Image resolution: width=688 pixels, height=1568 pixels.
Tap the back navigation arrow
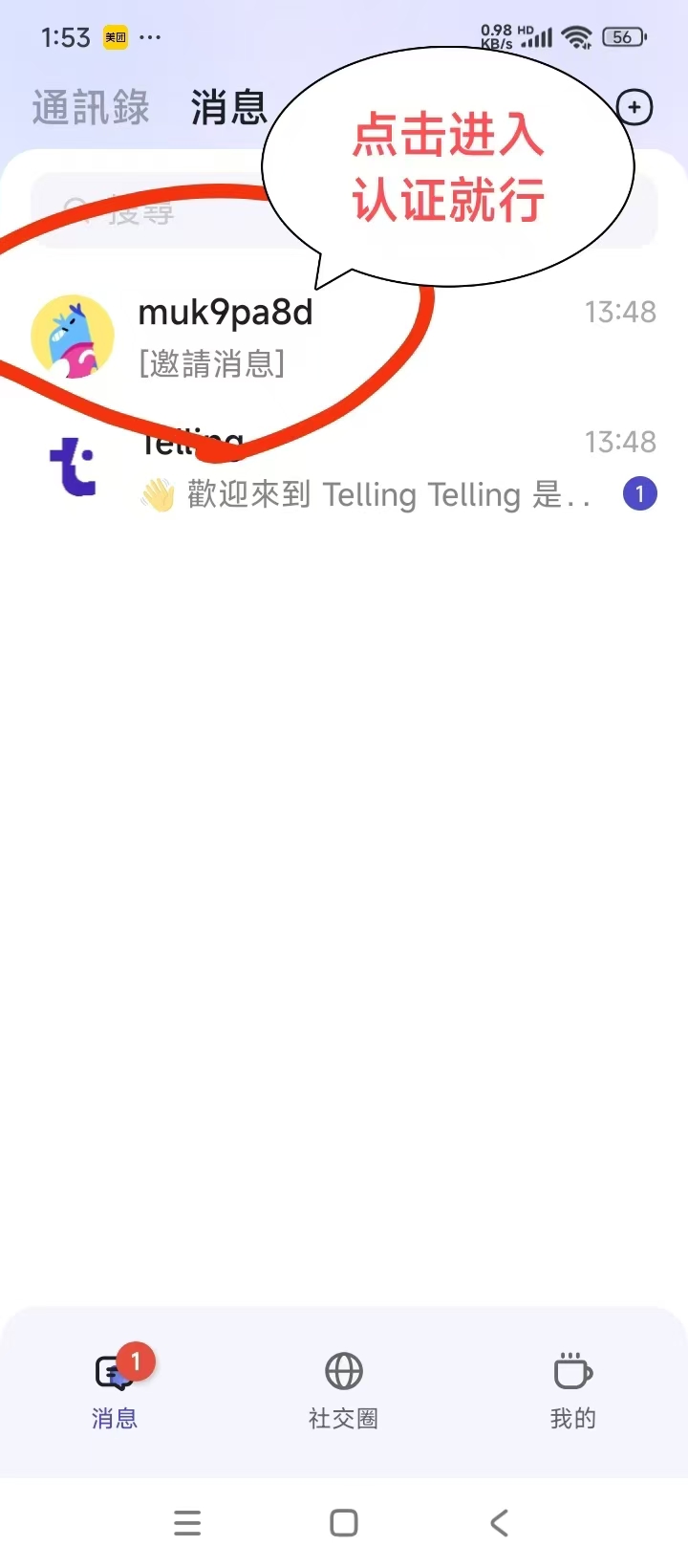(x=499, y=1522)
